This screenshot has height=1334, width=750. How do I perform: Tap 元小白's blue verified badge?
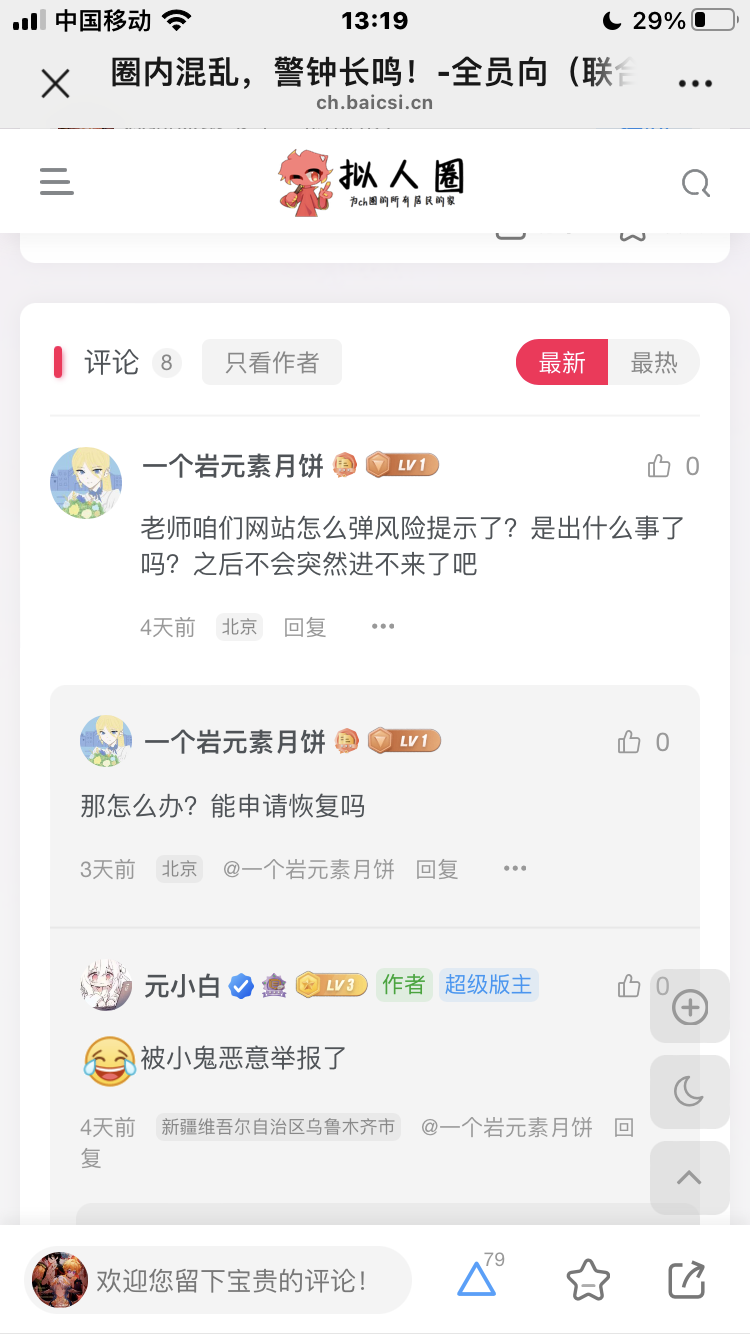(238, 985)
